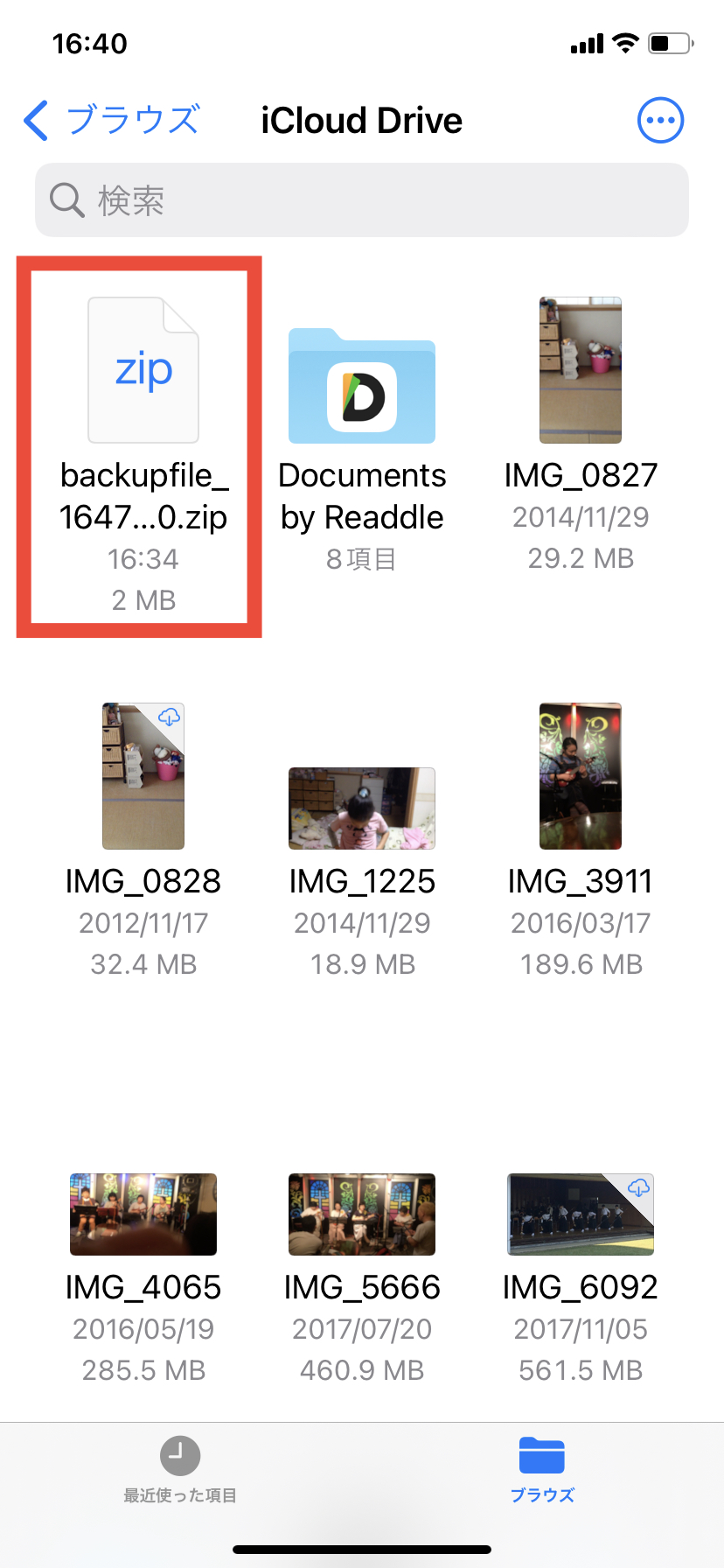The width and height of the screenshot is (724, 1568).
Task: Open the Documents by Readdle folder
Action: 362,387
